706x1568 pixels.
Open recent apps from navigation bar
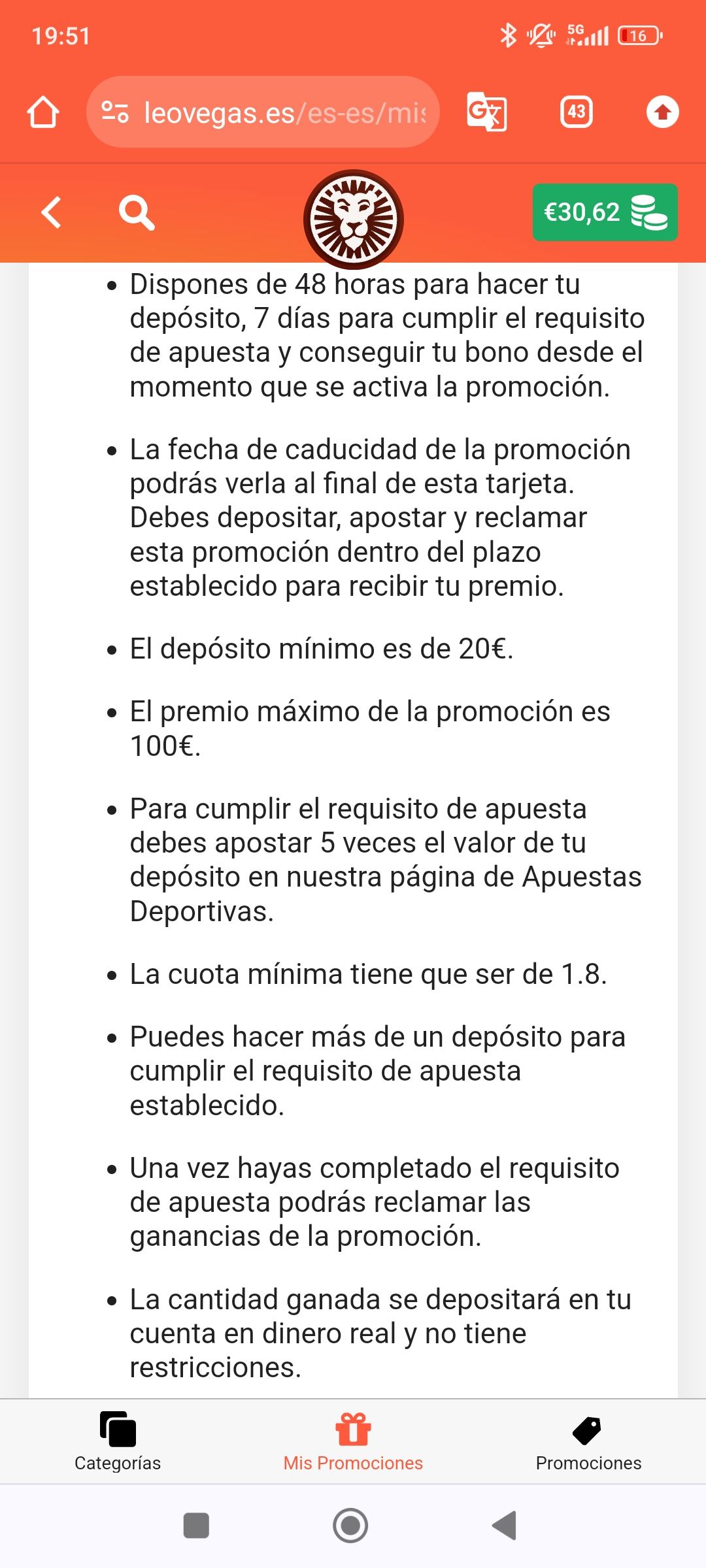click(x=196, y=1526)
